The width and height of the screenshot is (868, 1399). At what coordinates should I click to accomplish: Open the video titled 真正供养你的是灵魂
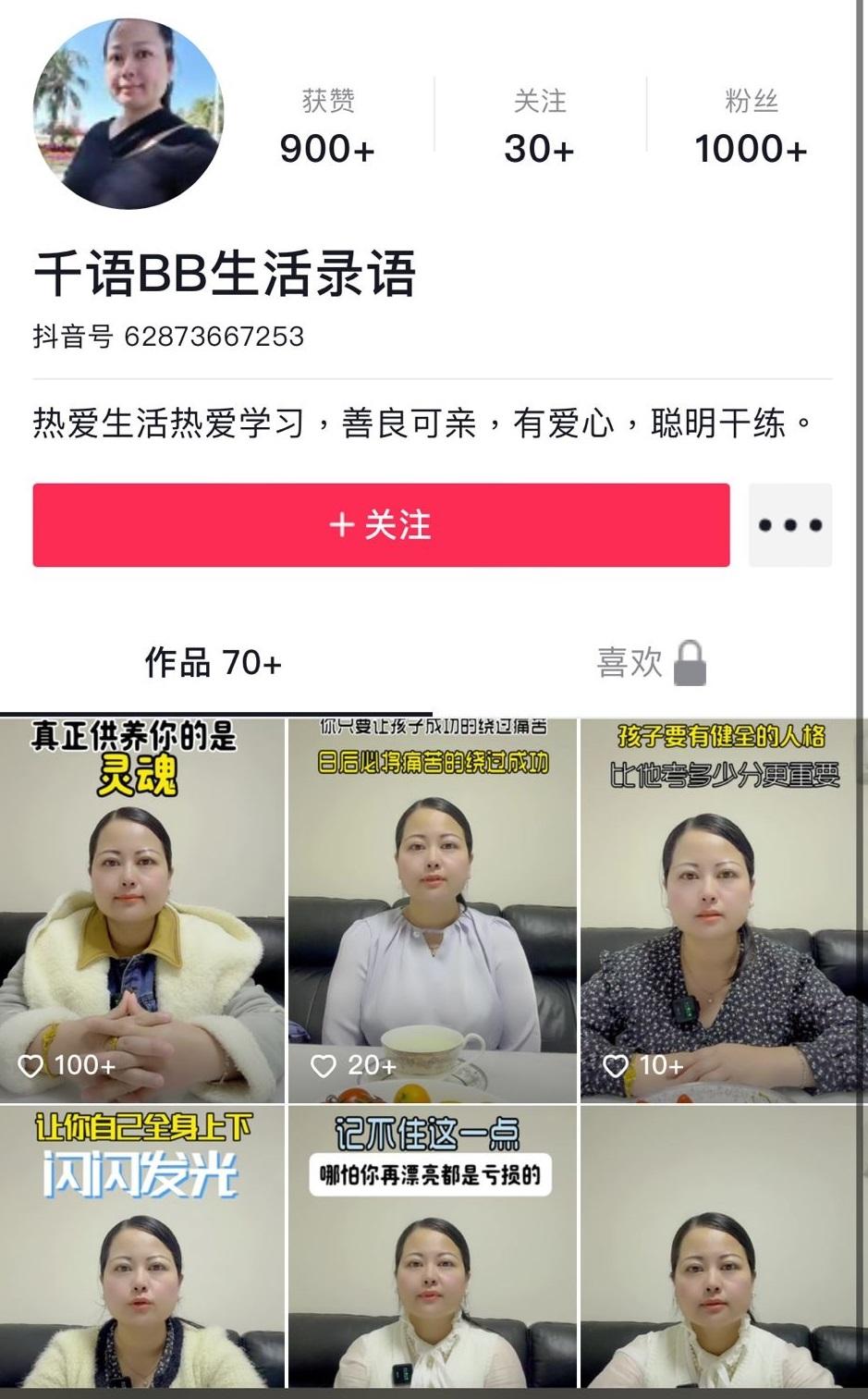pos(141,911)
